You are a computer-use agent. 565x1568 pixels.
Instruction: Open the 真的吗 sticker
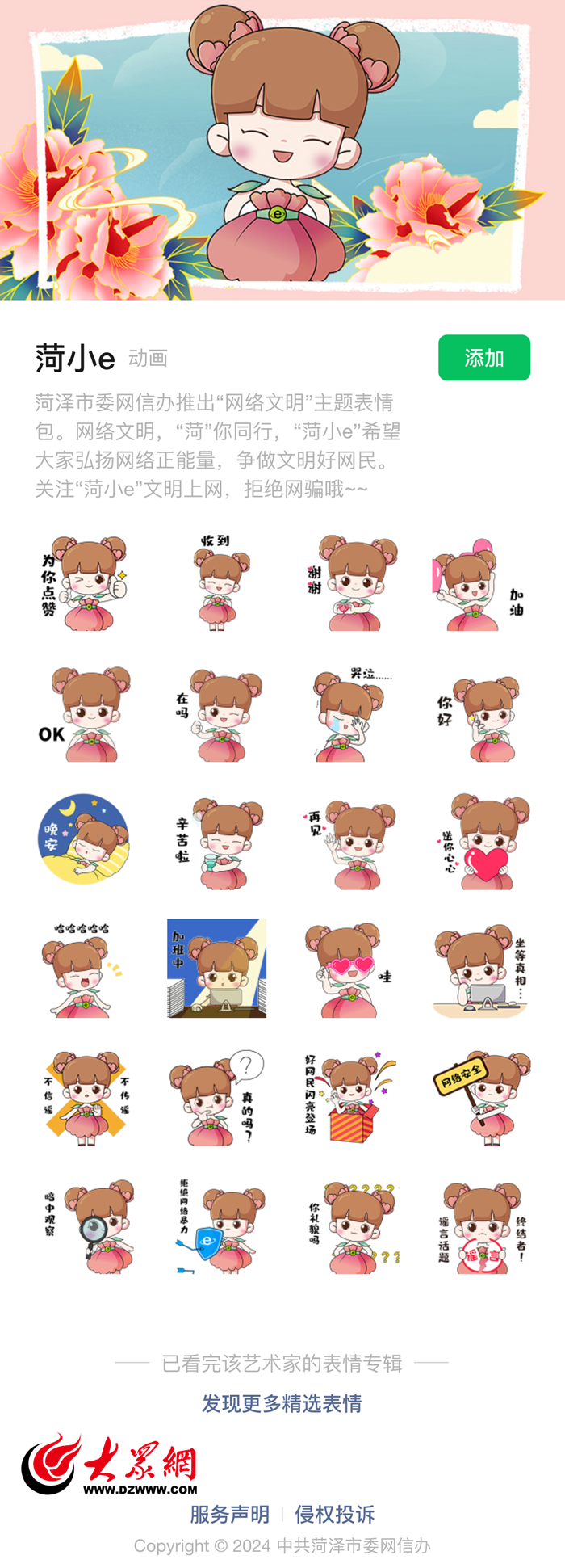pyautogui.click(x=216, y=1098)
